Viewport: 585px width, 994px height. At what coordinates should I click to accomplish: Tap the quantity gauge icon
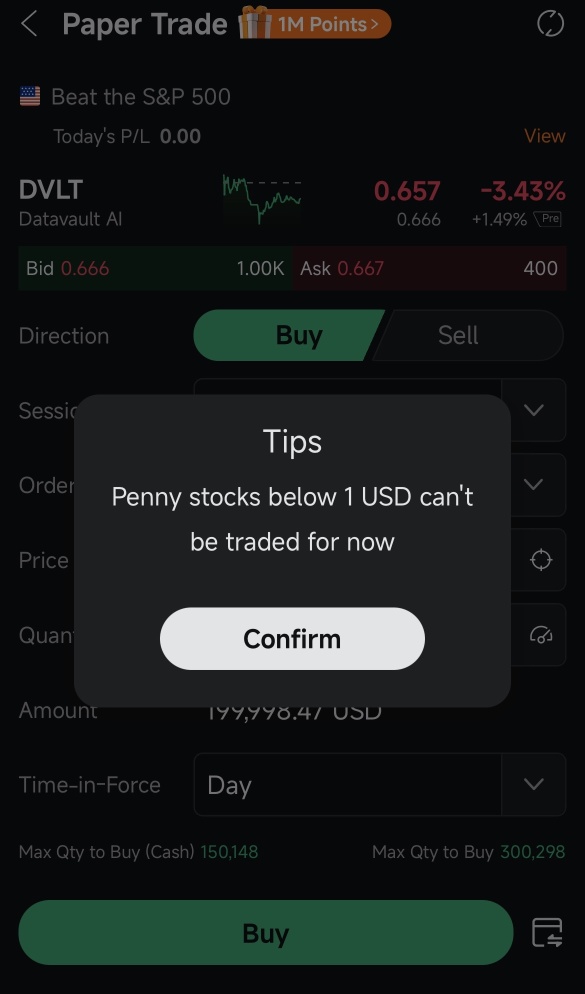541,634
